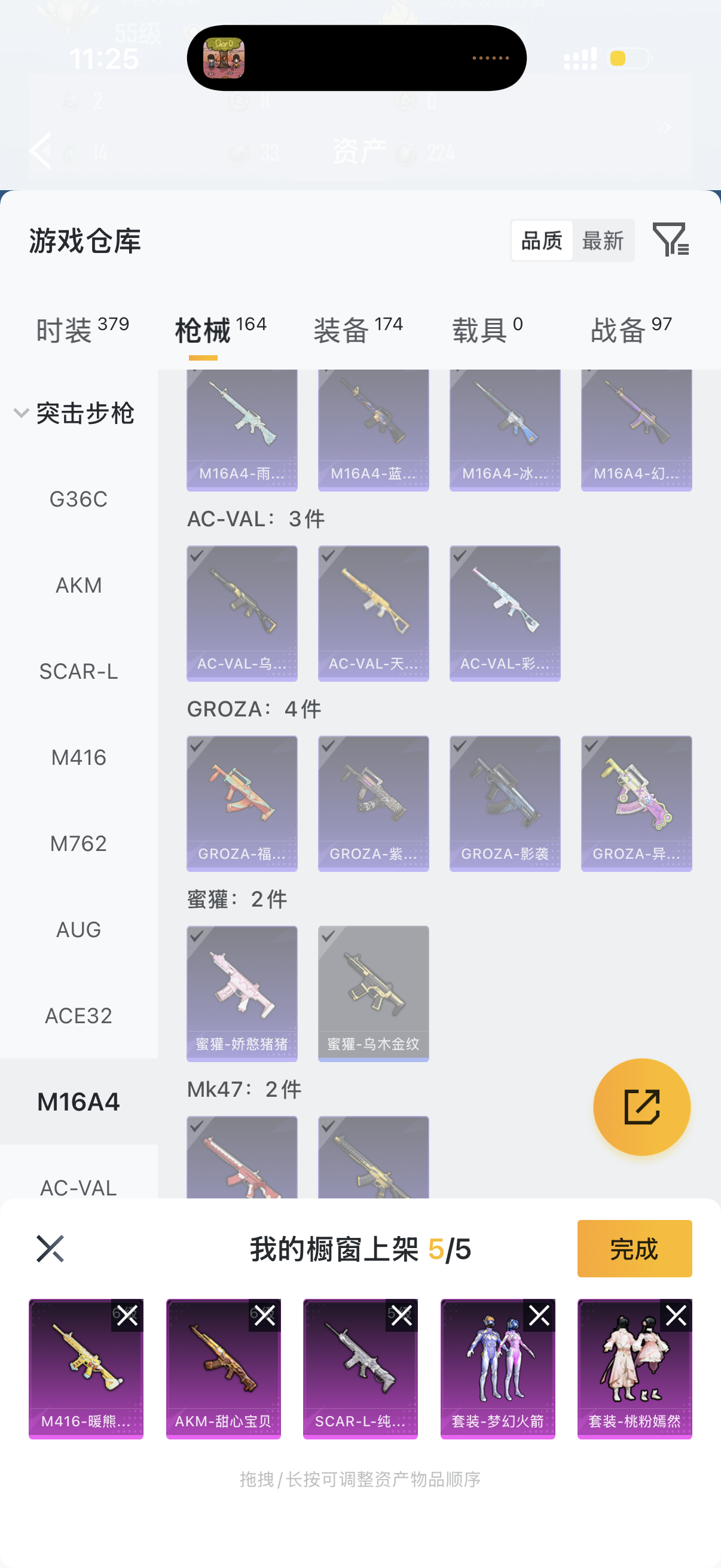721x1568 pixels.
Task: Switch sorting to 最新
Action: (603, 241)
